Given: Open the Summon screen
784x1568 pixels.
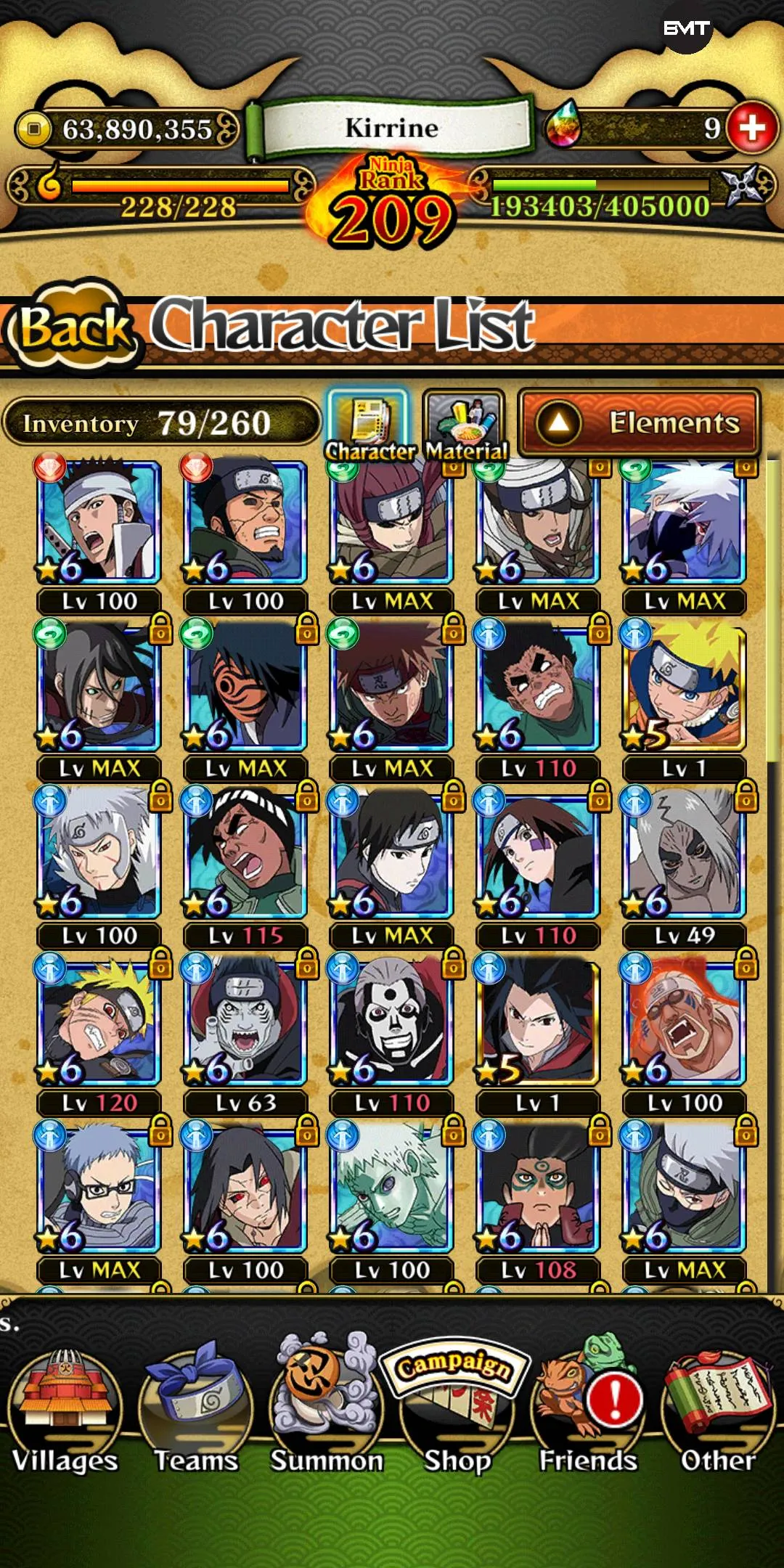Looking at the screenshot, I should pos(327,1412).
